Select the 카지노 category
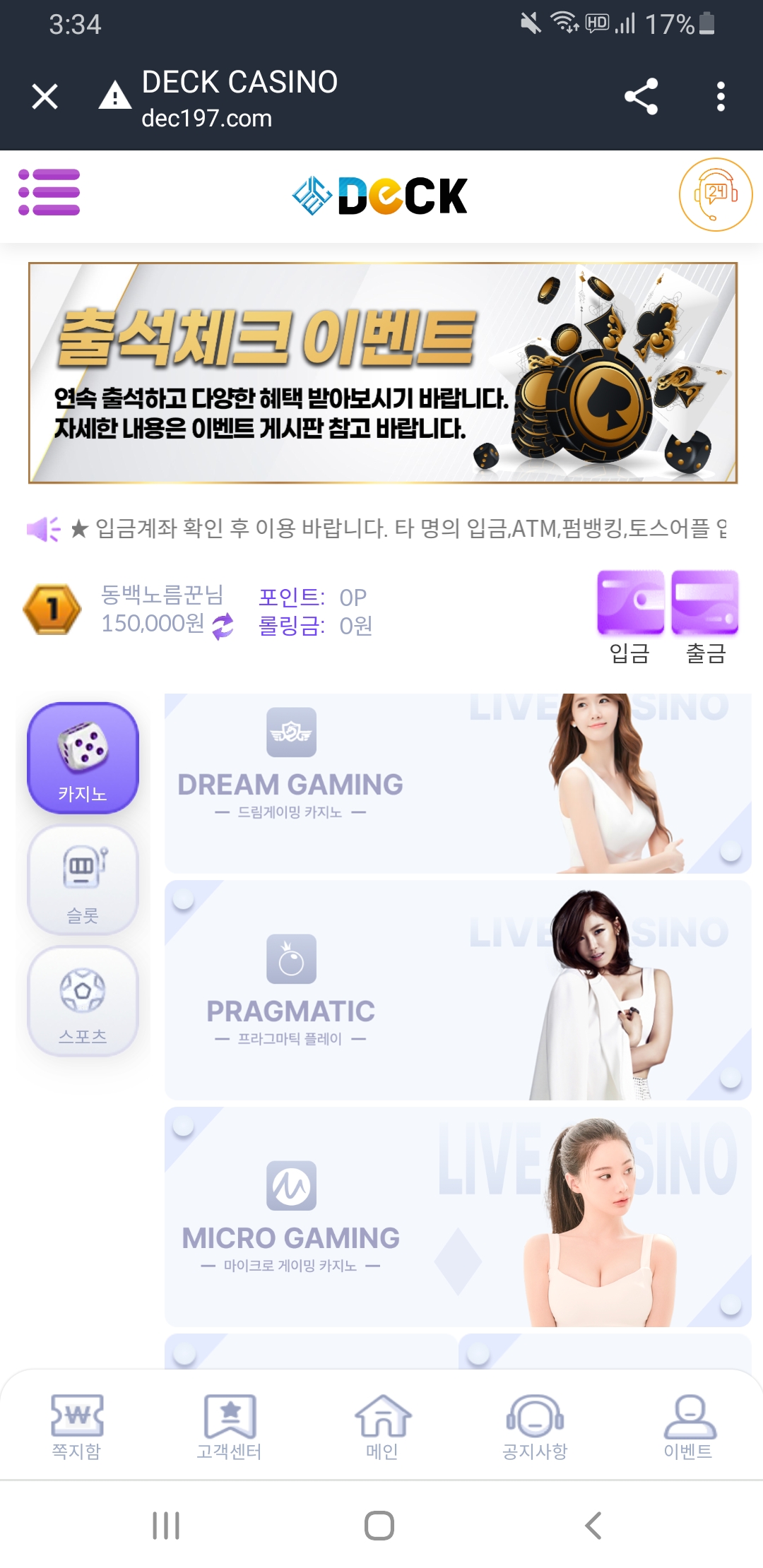Viewport: 763px width, 1568px height. (x=83, y=758)
